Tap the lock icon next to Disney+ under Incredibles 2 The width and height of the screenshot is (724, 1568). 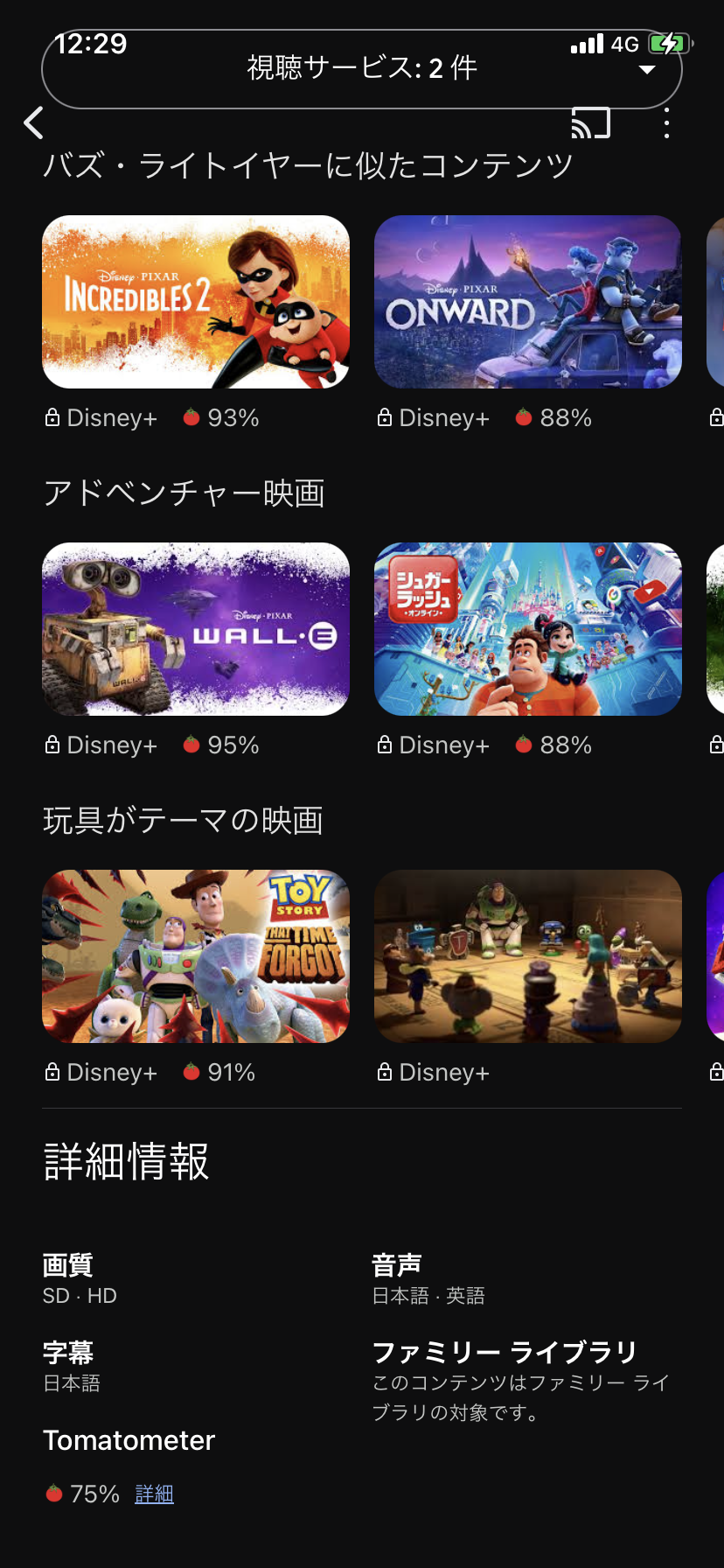[52, 417]
